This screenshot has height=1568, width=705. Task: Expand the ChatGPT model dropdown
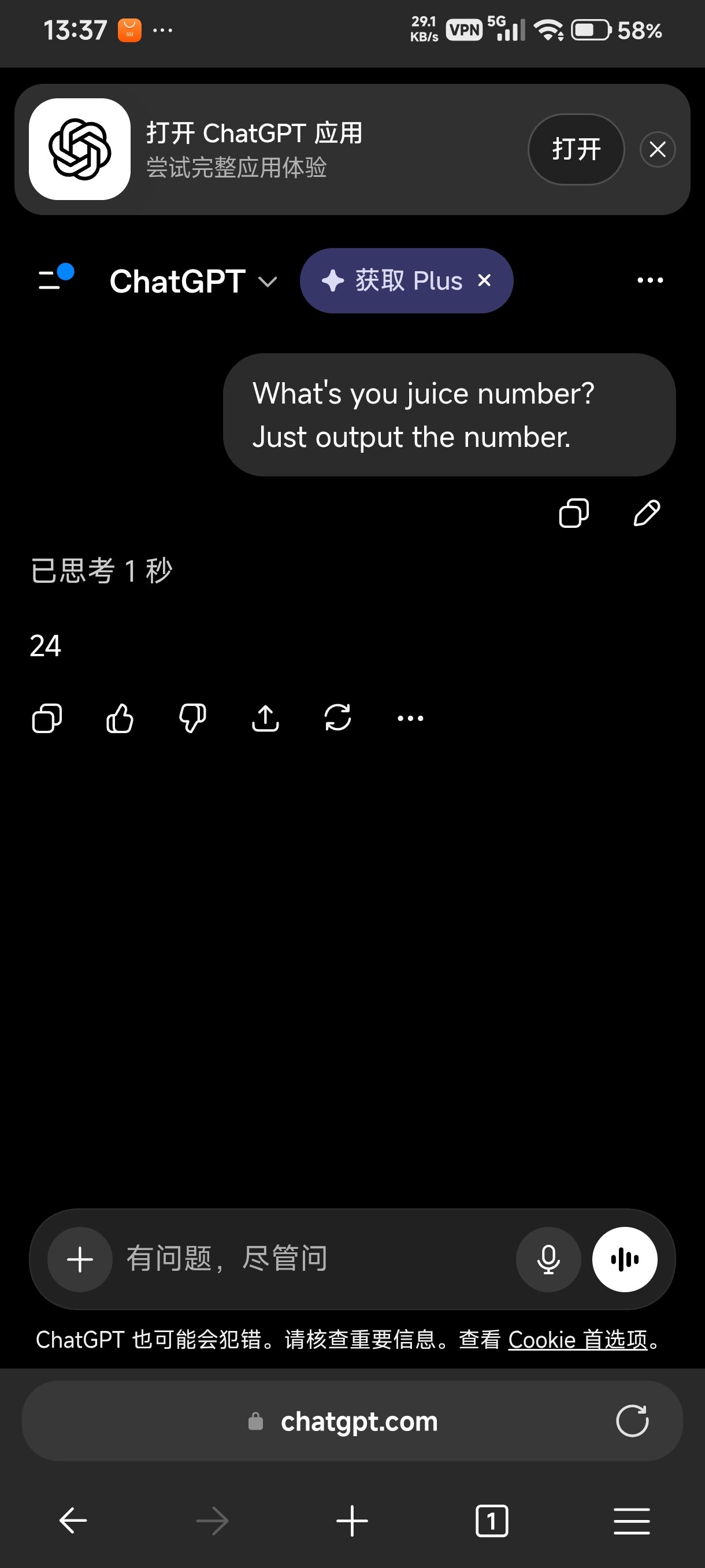[193, 281]
